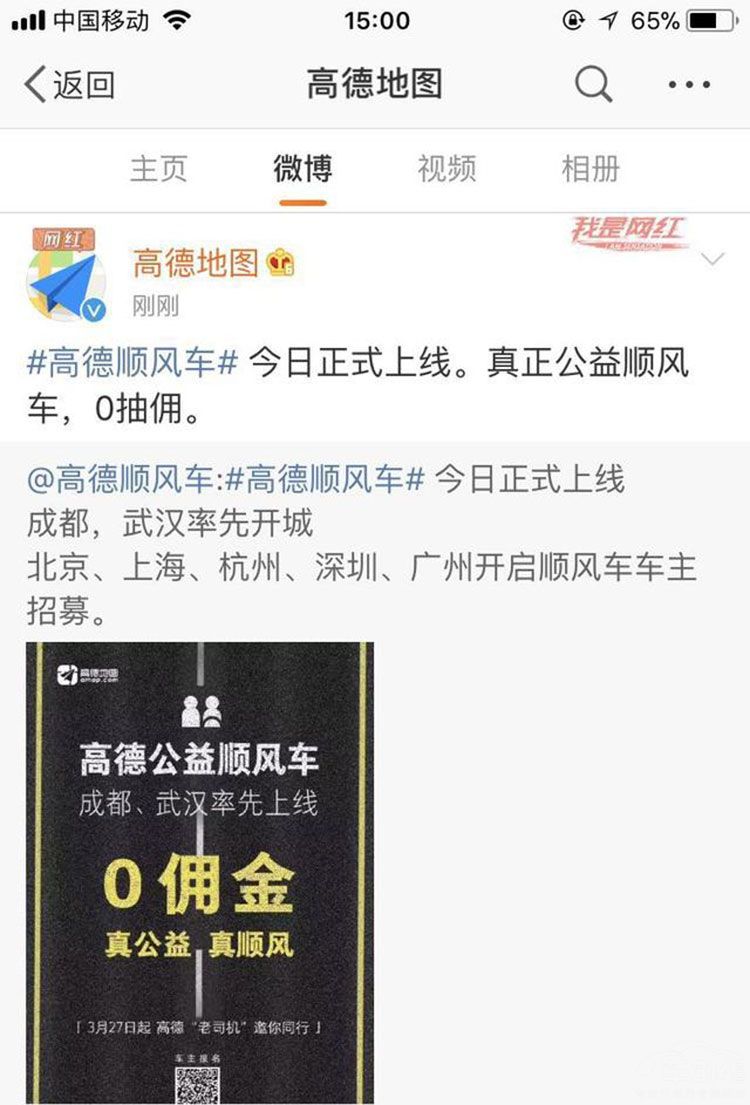Open the post username 高德地图
The height and width of the screenshot is (1105, 750).
(196, 263)
